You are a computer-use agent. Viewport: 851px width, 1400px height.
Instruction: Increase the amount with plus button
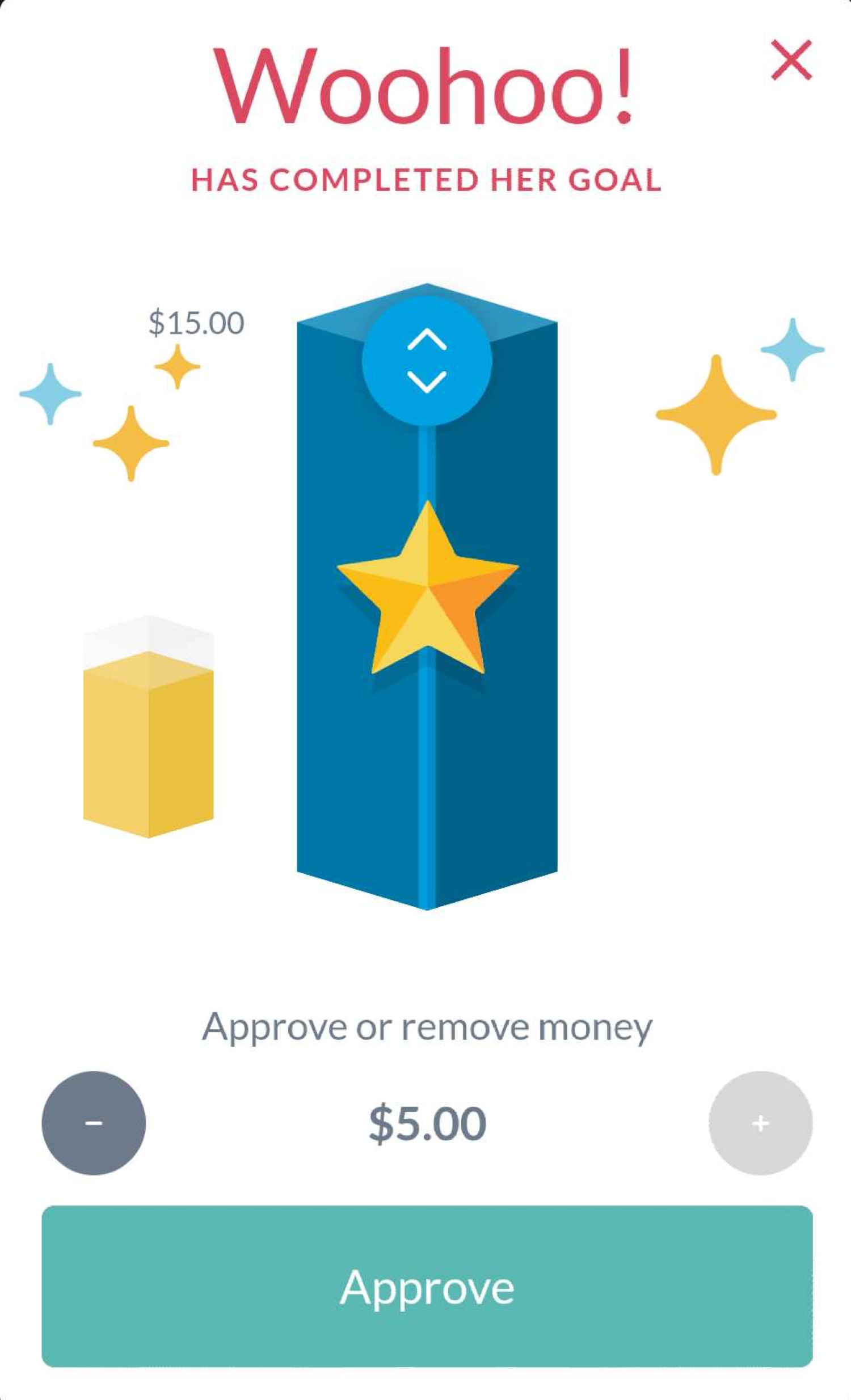(761, 1123)
